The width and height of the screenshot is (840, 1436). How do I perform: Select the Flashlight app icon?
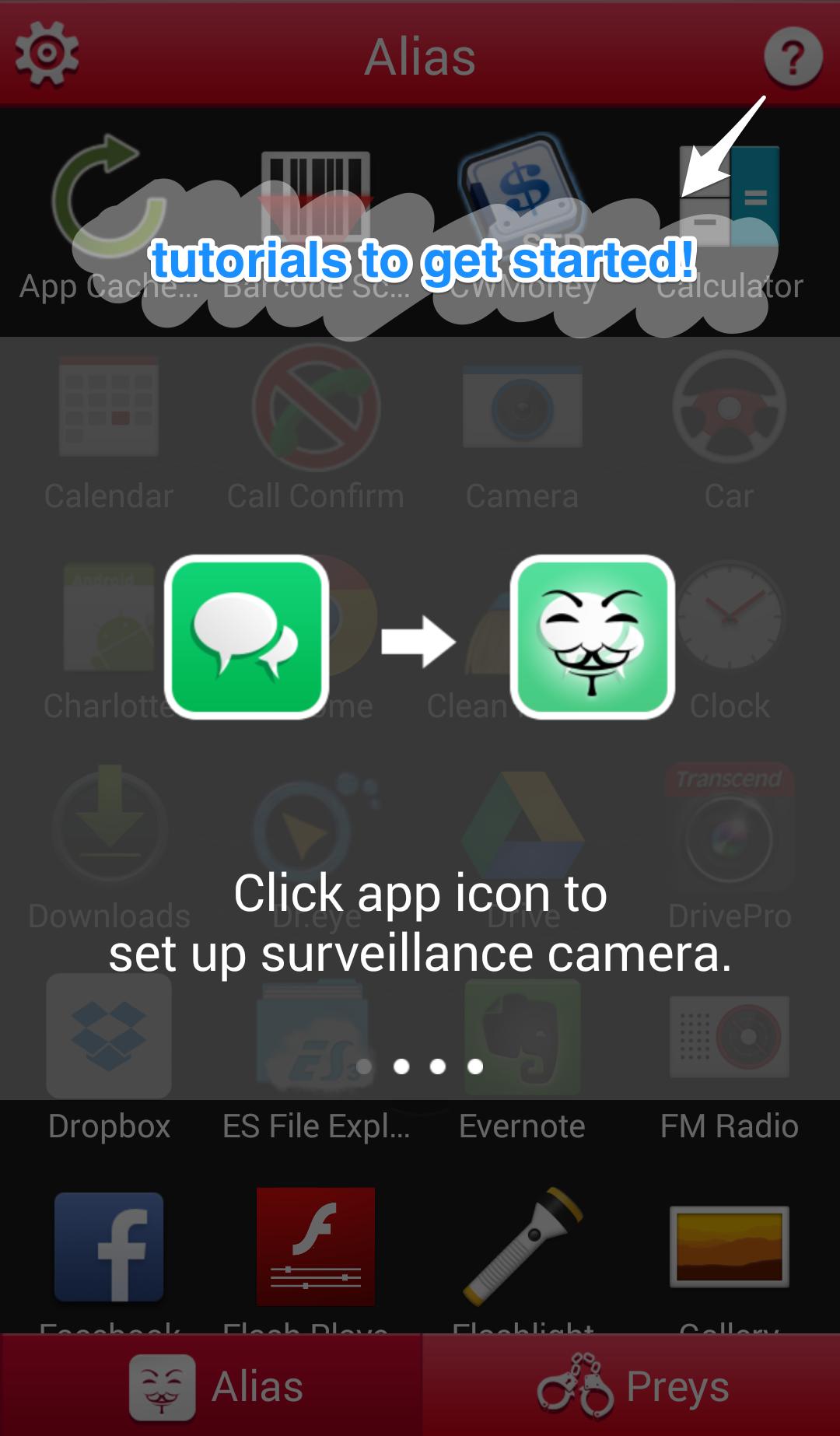click(x=522, y=1246)
